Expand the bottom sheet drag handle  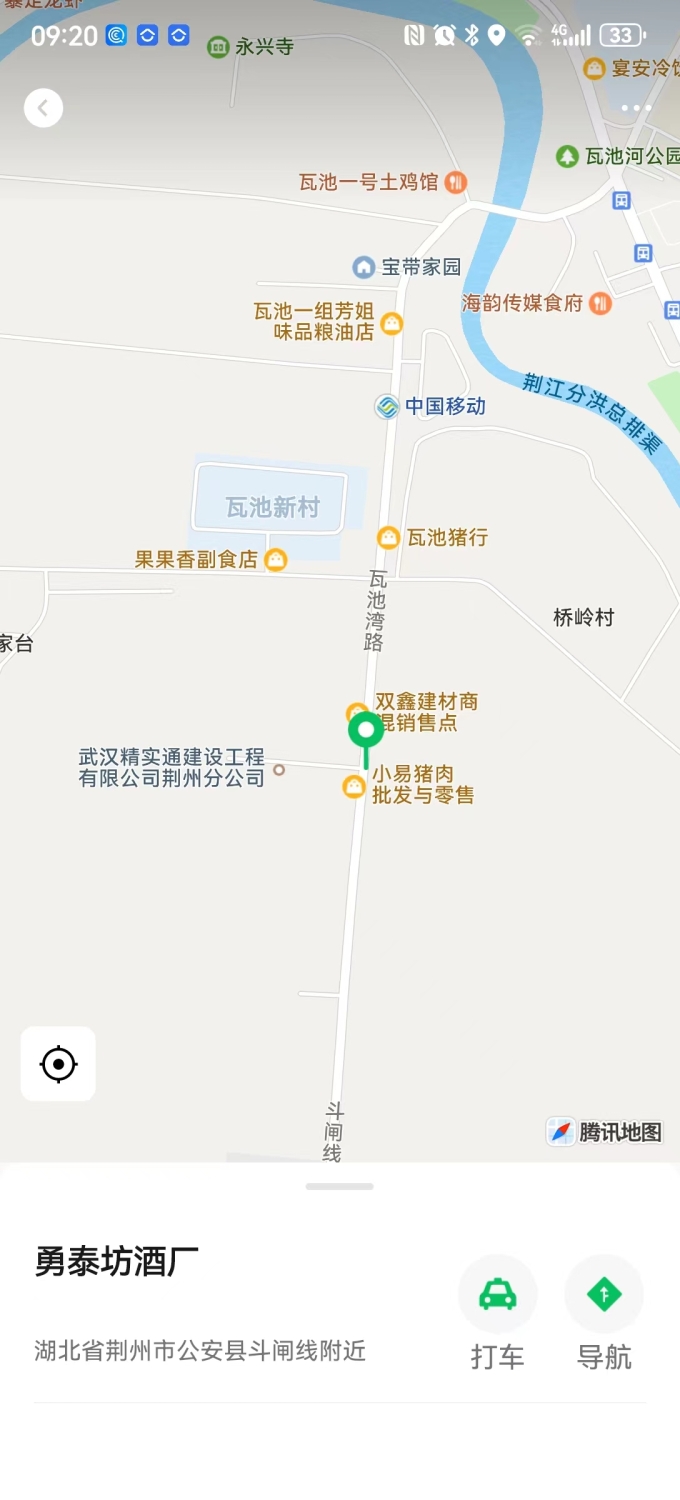click(x=340, y=1186)
